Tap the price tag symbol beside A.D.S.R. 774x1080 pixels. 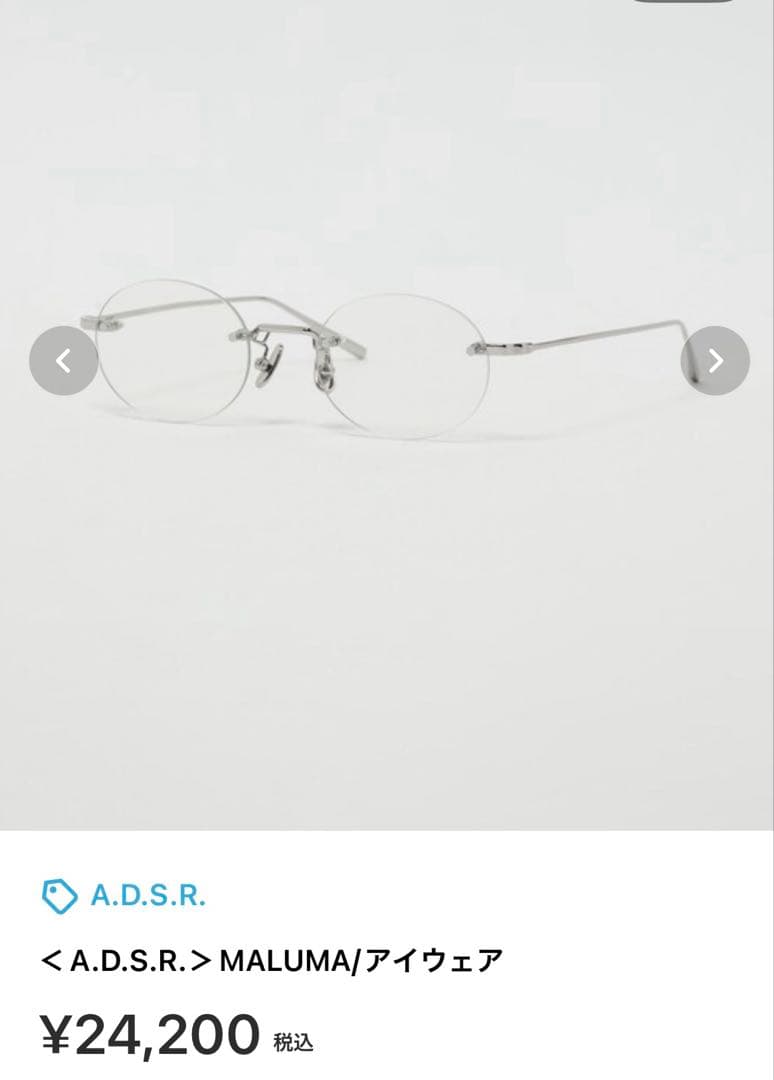click(57, 897)
